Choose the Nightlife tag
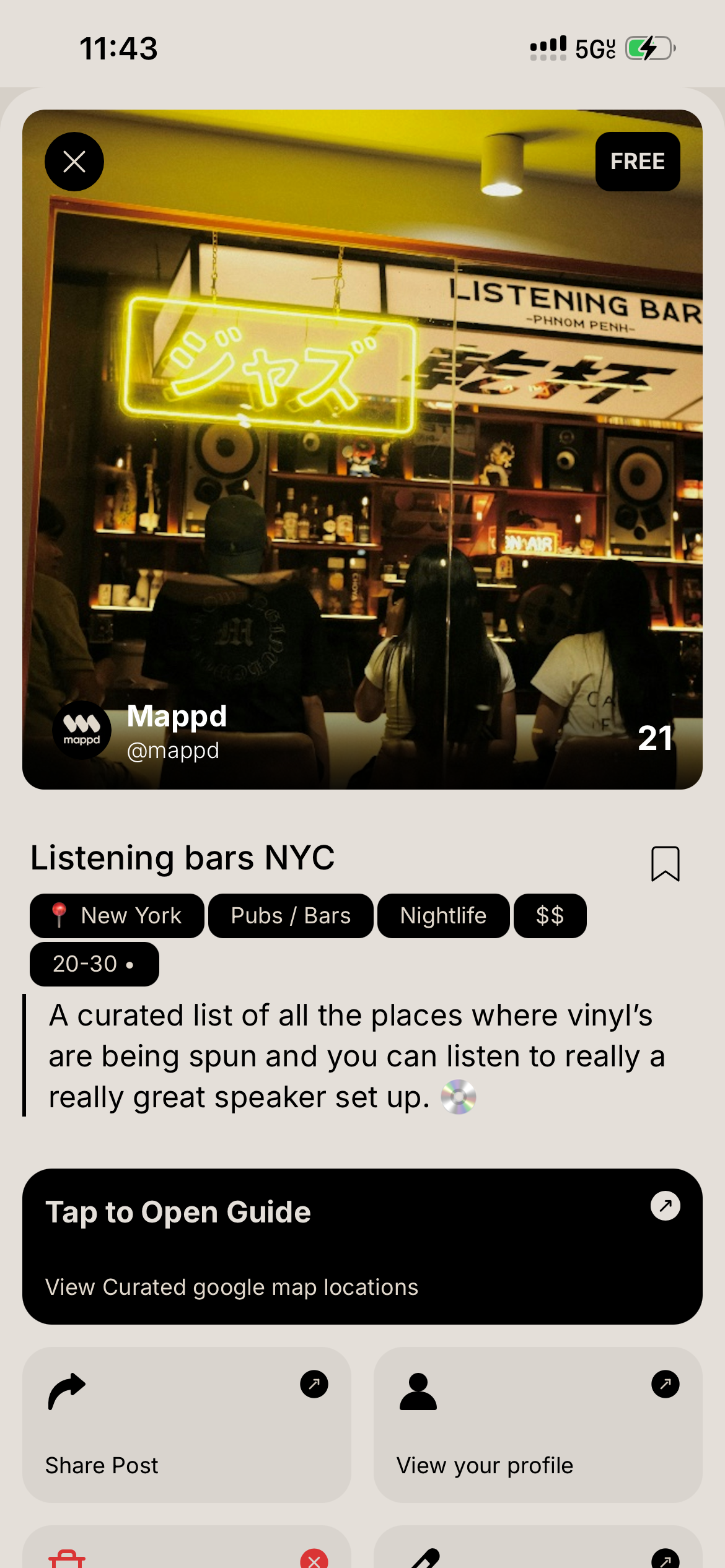Screen dimensions: 725x1568 [443, 915]
